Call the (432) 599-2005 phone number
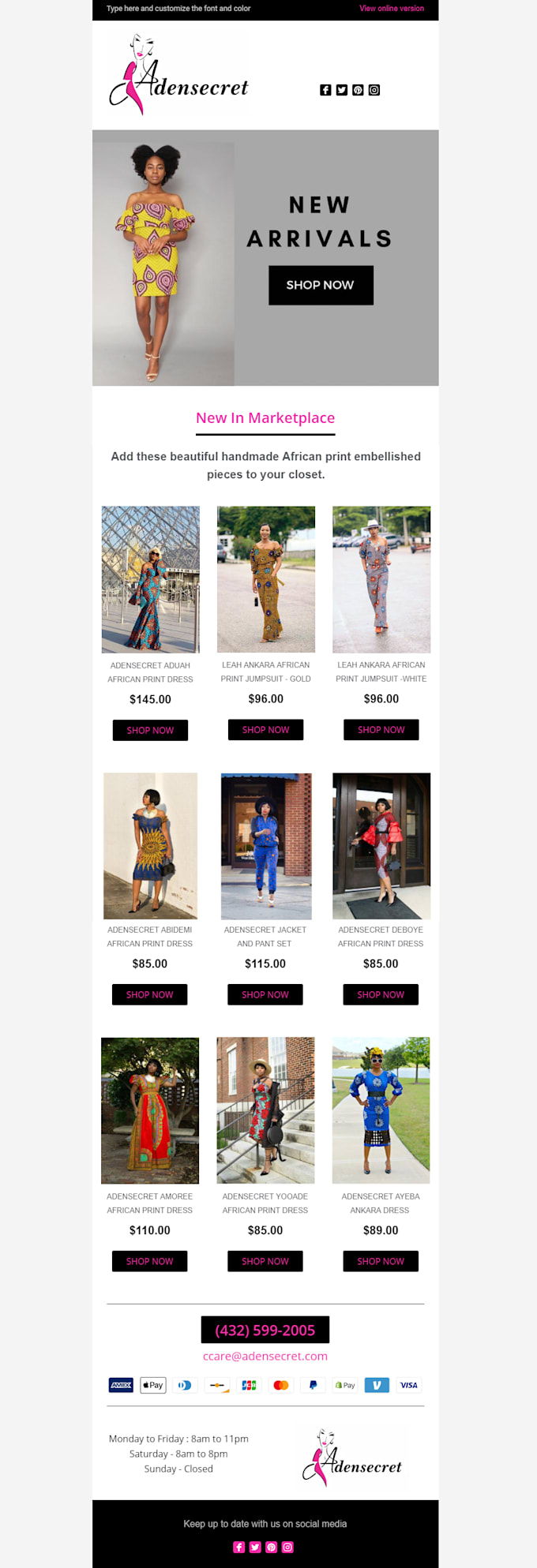This screenshot has width=537, height=1568. (265, 1330)
